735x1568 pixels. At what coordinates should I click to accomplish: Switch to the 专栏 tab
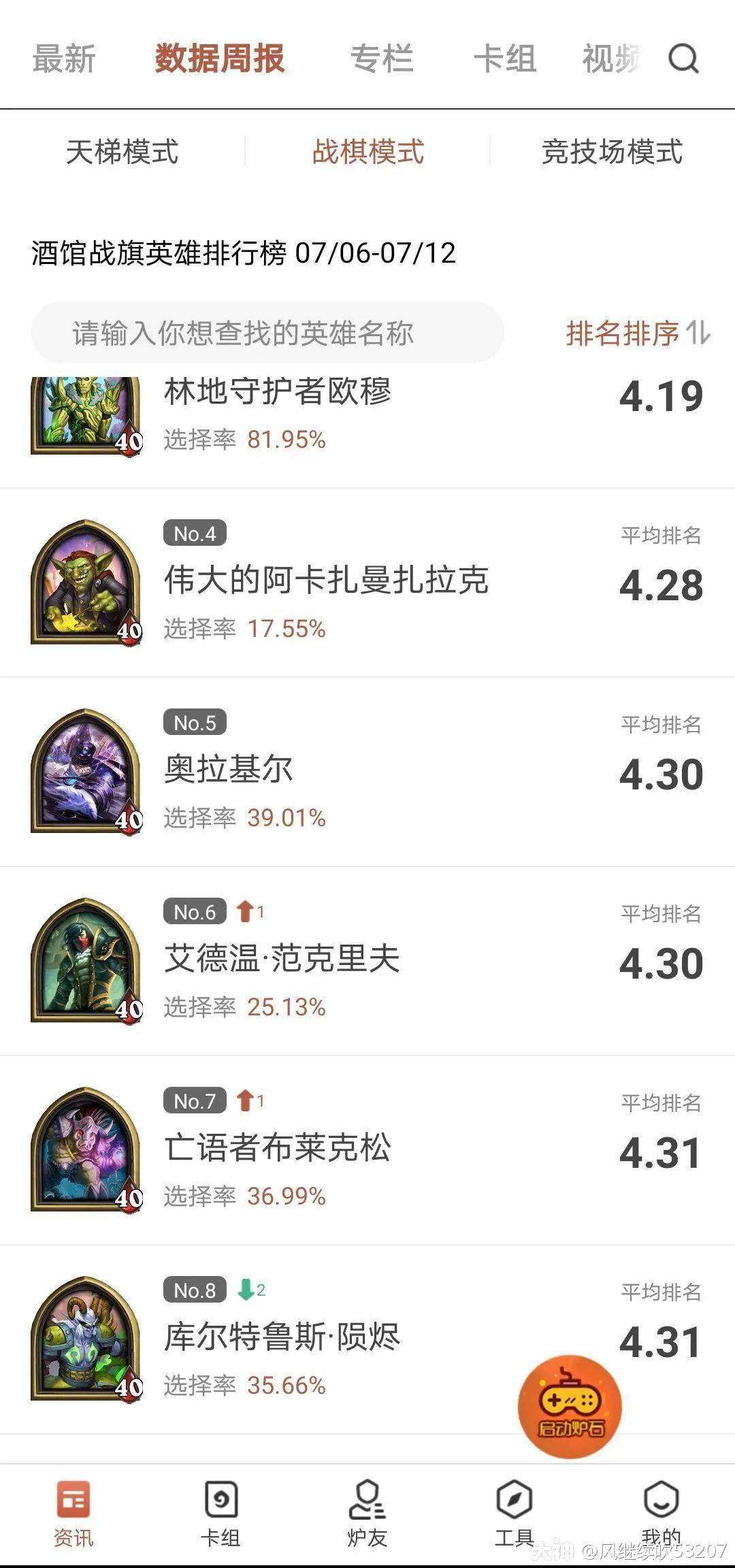pyautogui.click(x=382, y=59)
